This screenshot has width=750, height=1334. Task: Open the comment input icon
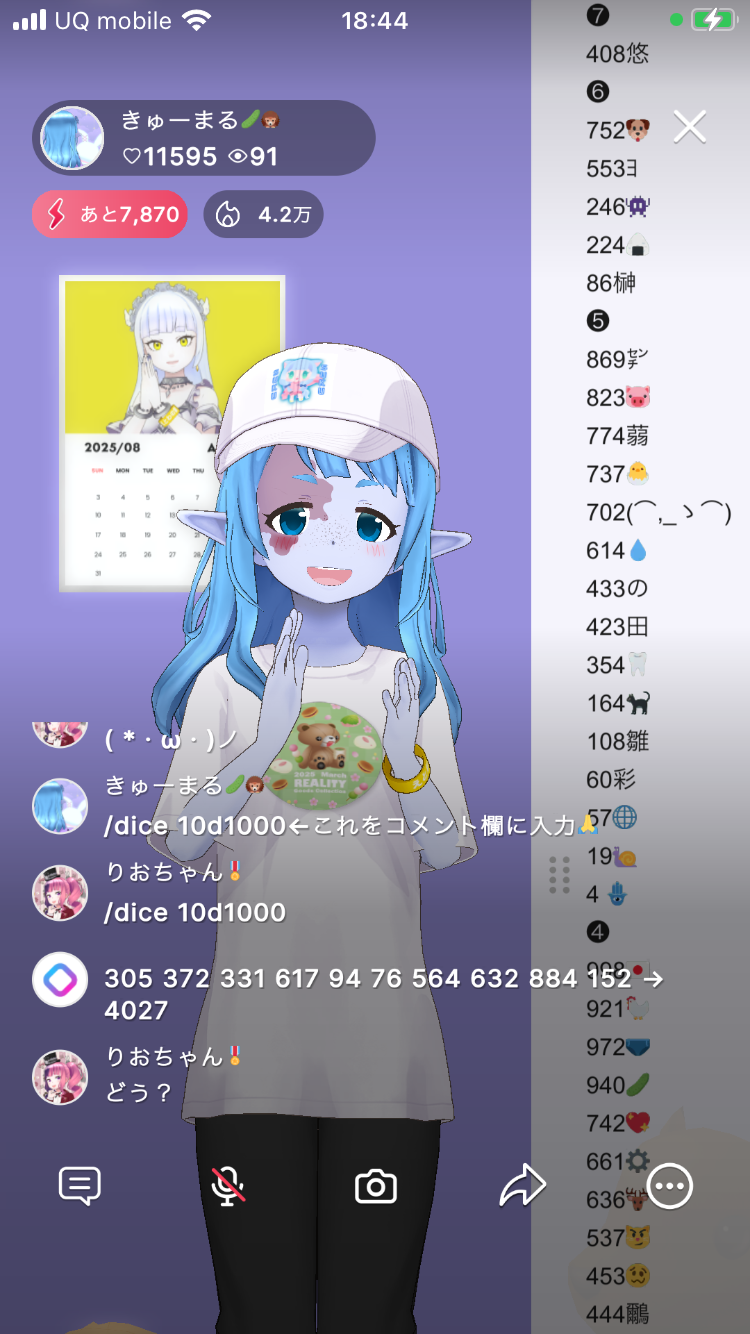coord(80,1186)
